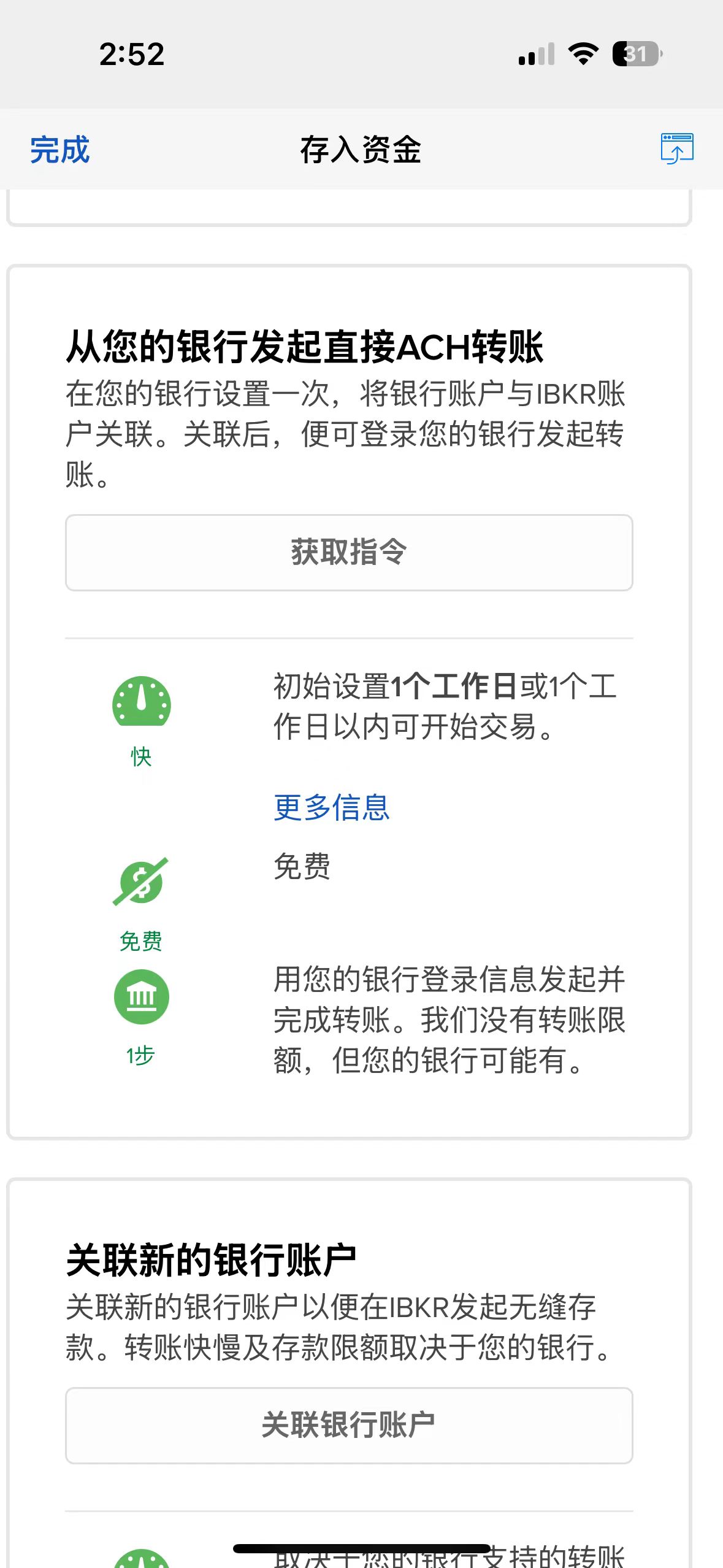Open the window icon in the top bar
The width and height of the screenshot is (723, 1568).
pyautogui.click(x=676, y=148)
